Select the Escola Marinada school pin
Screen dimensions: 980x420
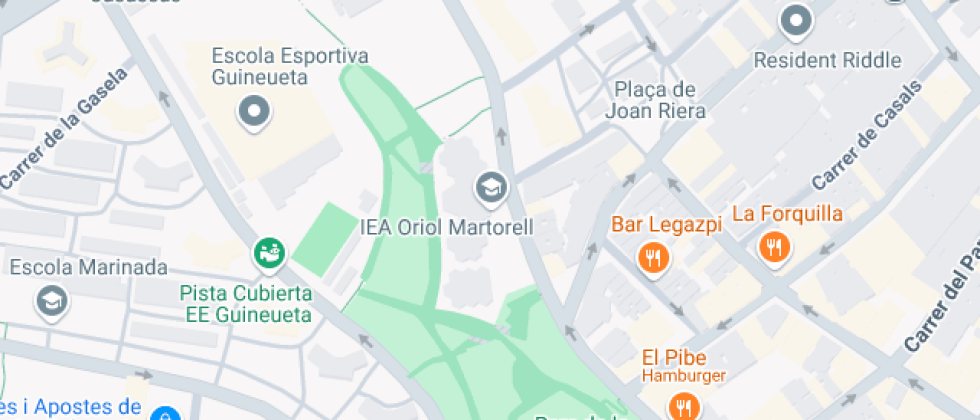pyautogui.click(x=52, y=302)
